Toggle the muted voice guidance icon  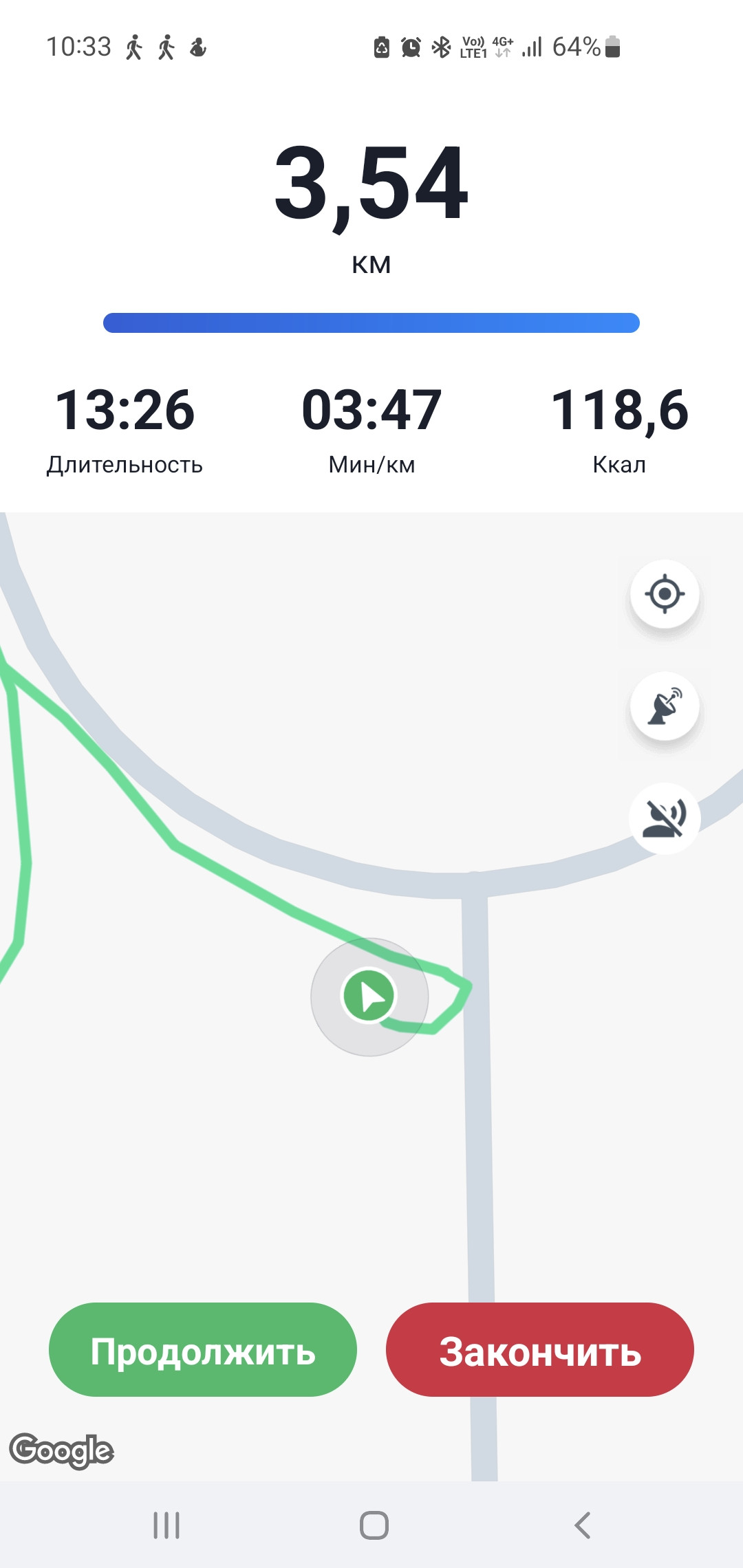(x=665, y=818)
